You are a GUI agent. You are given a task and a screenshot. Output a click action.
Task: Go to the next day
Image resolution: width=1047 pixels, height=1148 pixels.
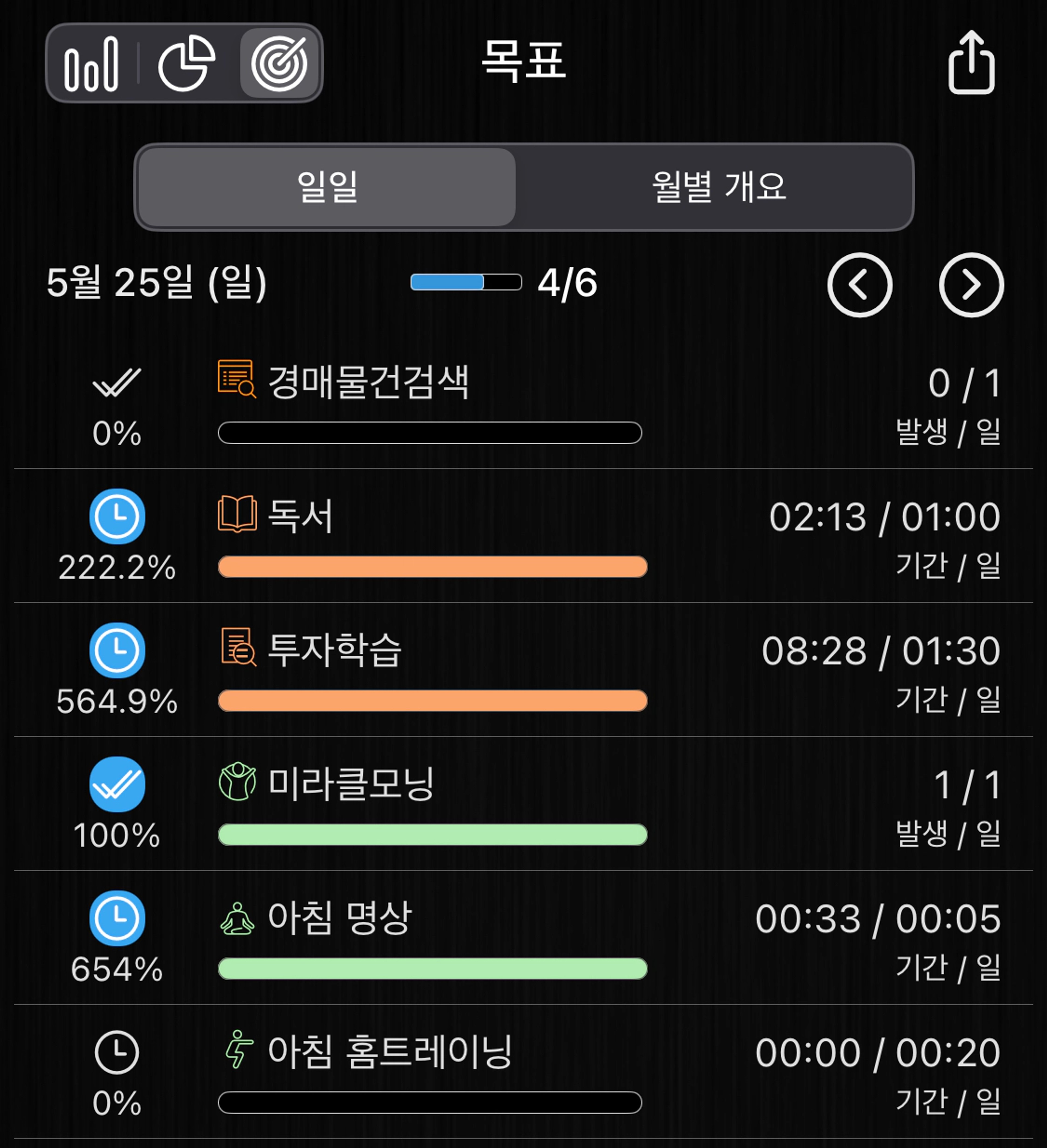(x=971, y=285)
